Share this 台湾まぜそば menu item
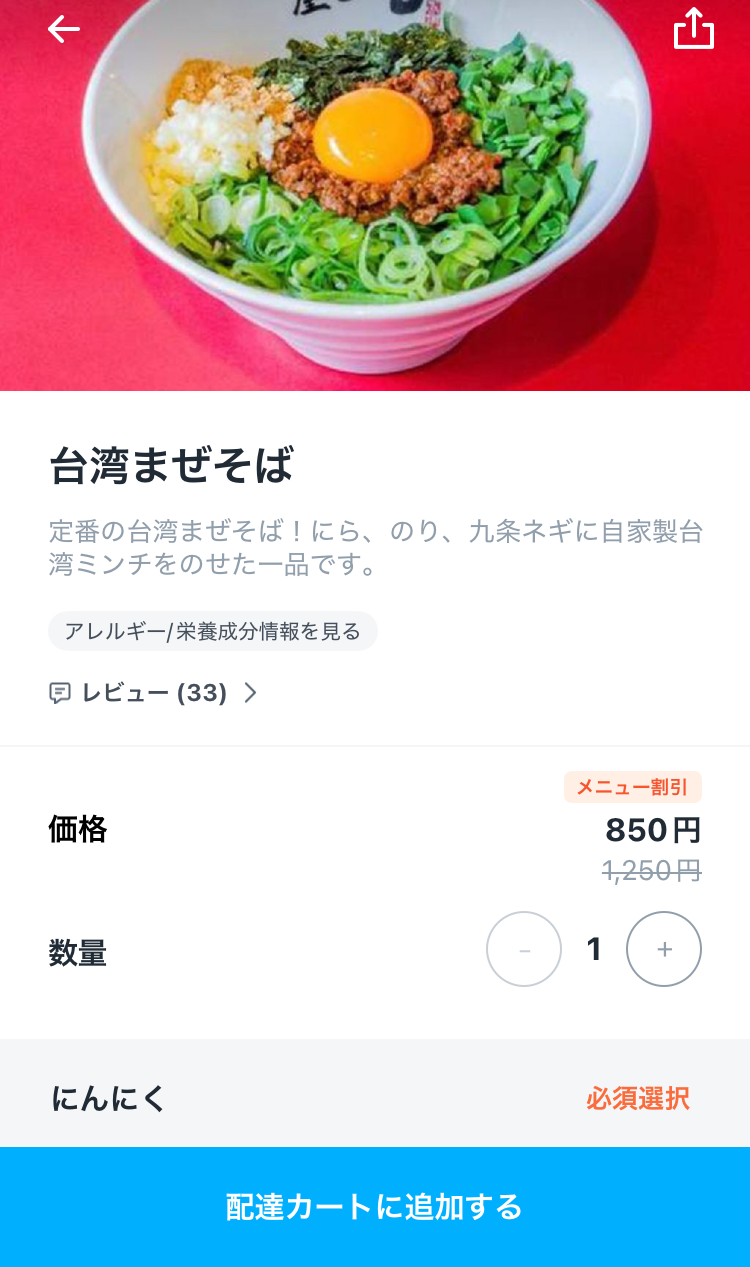 click(x=694, y=29)
